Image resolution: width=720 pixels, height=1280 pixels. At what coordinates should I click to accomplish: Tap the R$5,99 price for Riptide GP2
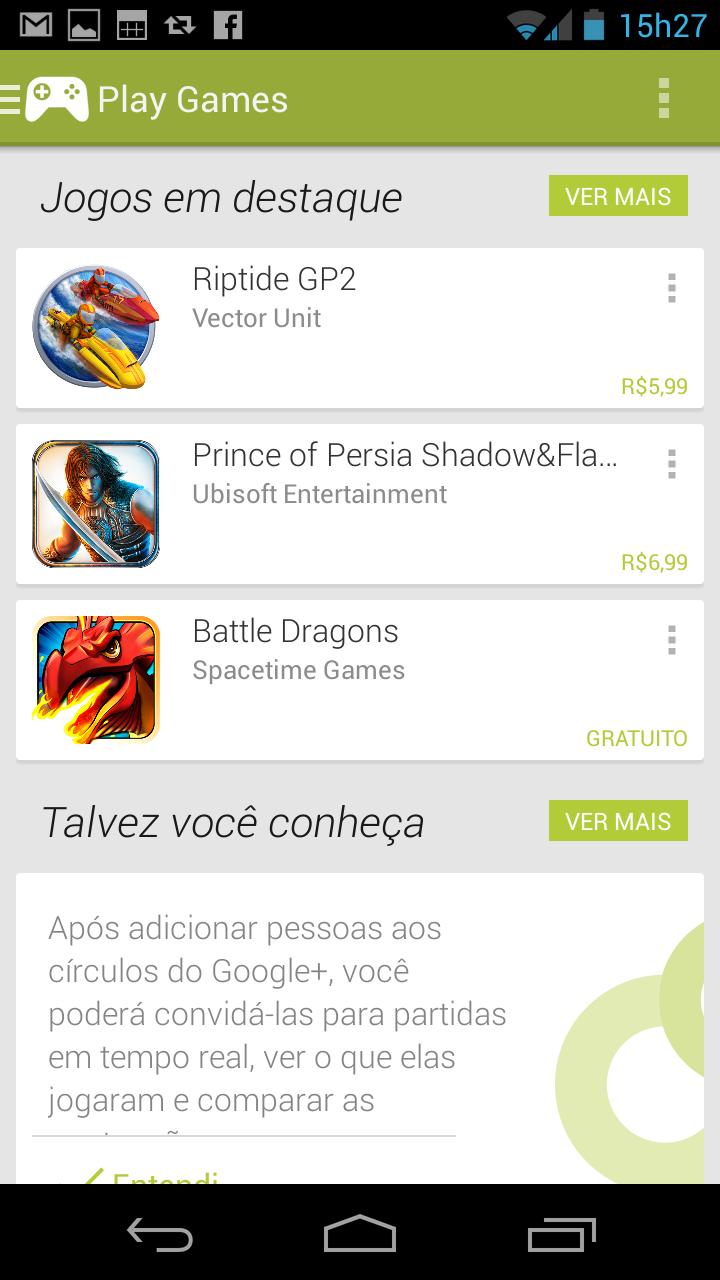click(x=655, y=385)
